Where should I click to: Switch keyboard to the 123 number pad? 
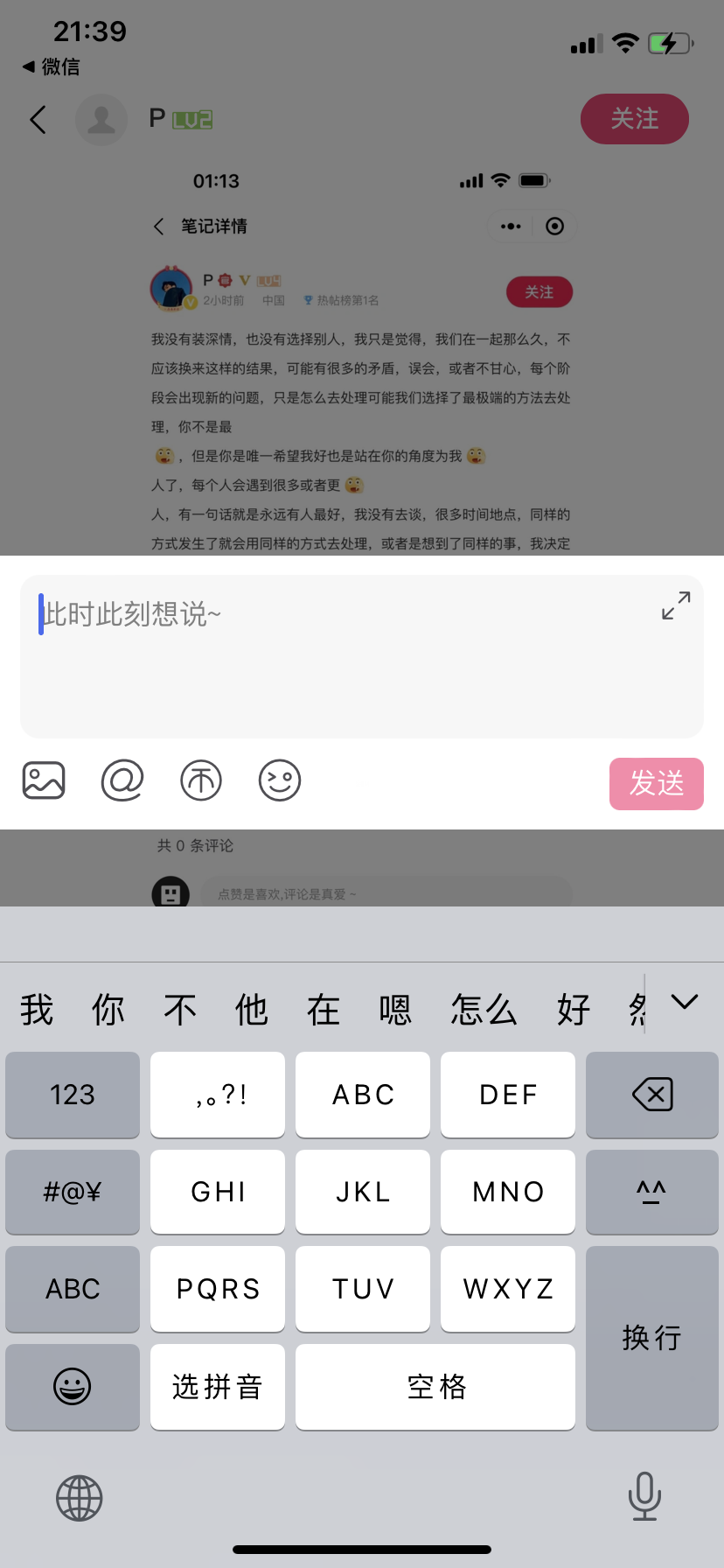(73, 1095)
